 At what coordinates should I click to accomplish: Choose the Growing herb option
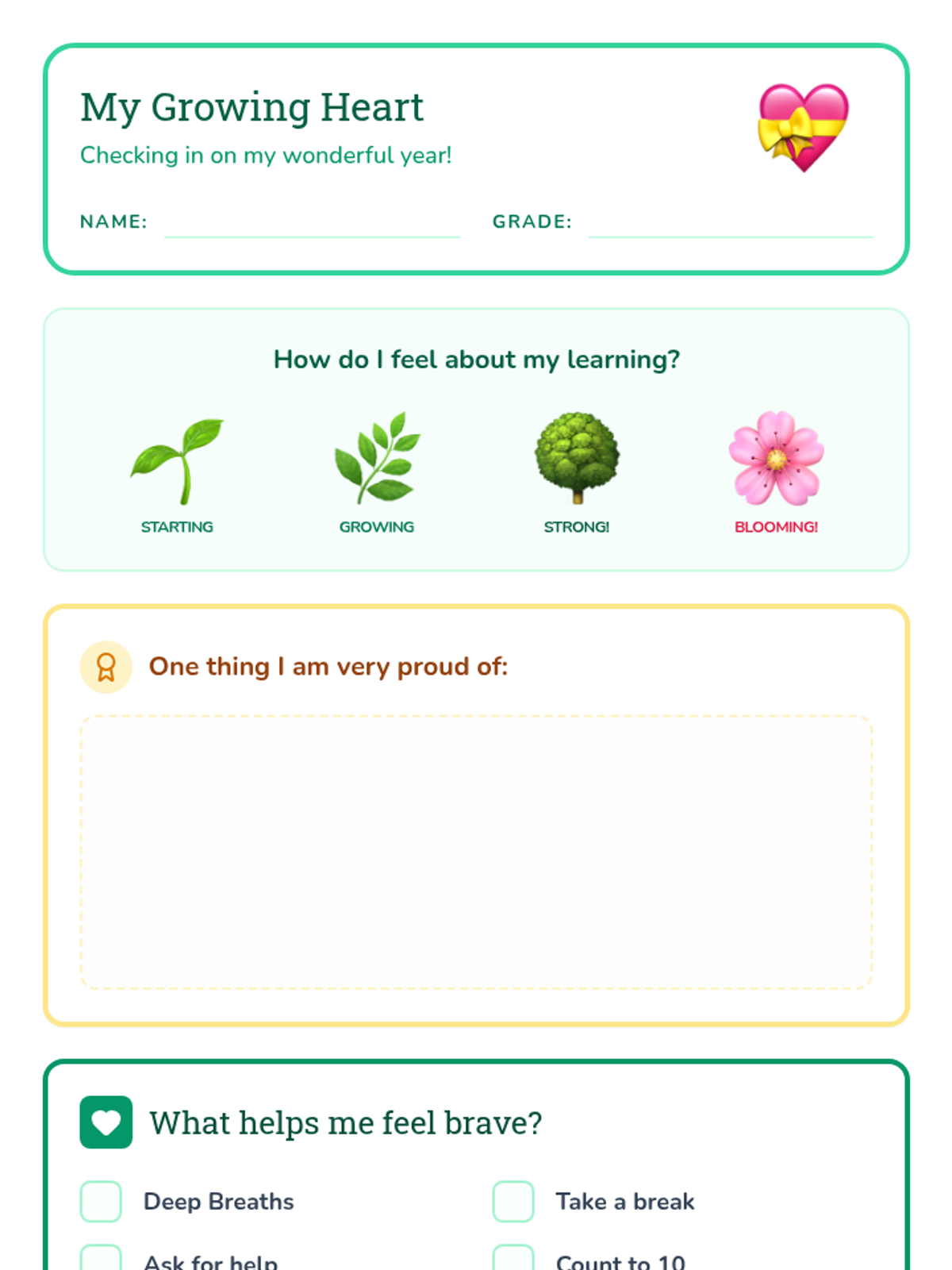[377, 473]
